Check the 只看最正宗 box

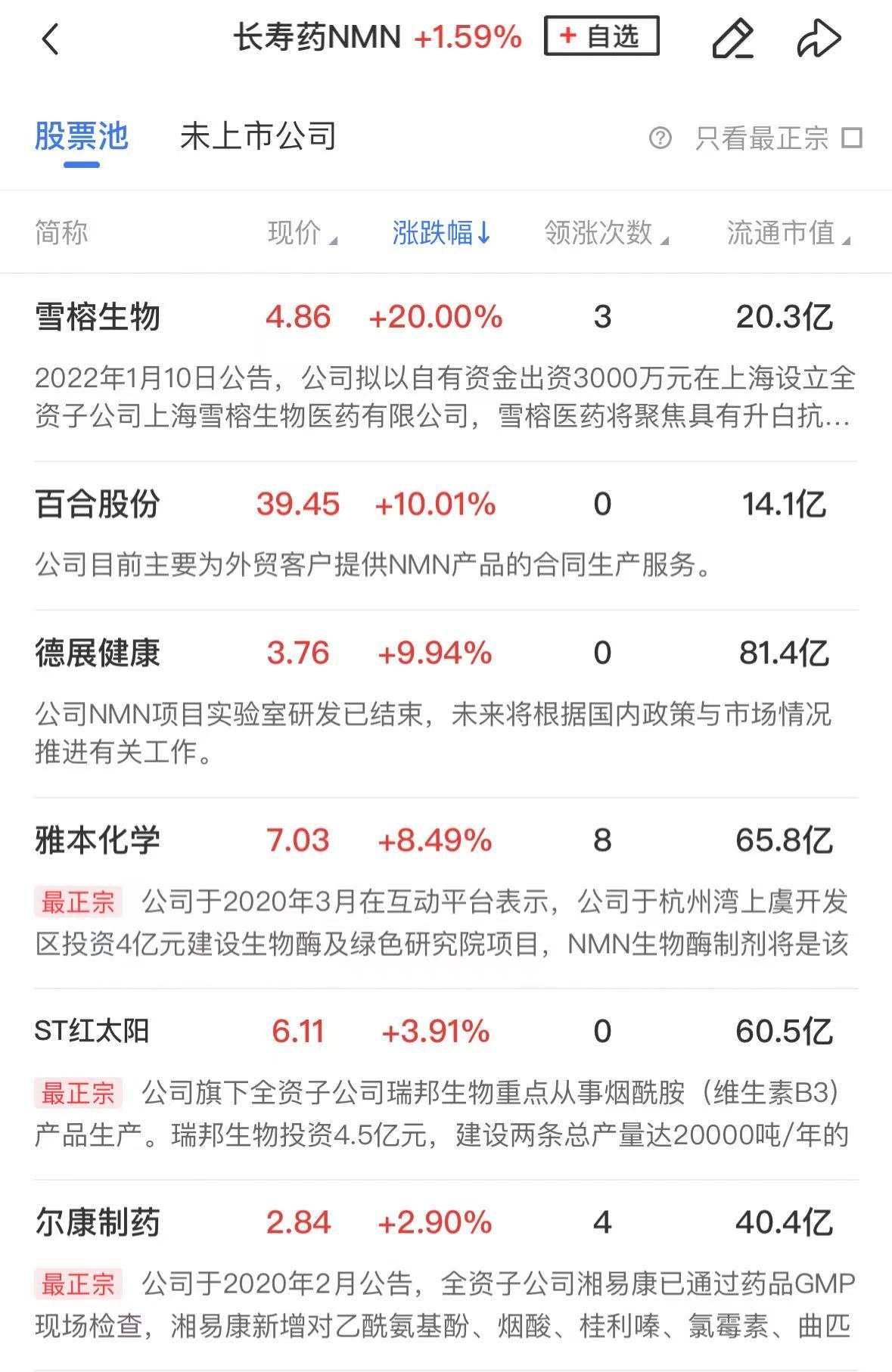click(853, 138)
